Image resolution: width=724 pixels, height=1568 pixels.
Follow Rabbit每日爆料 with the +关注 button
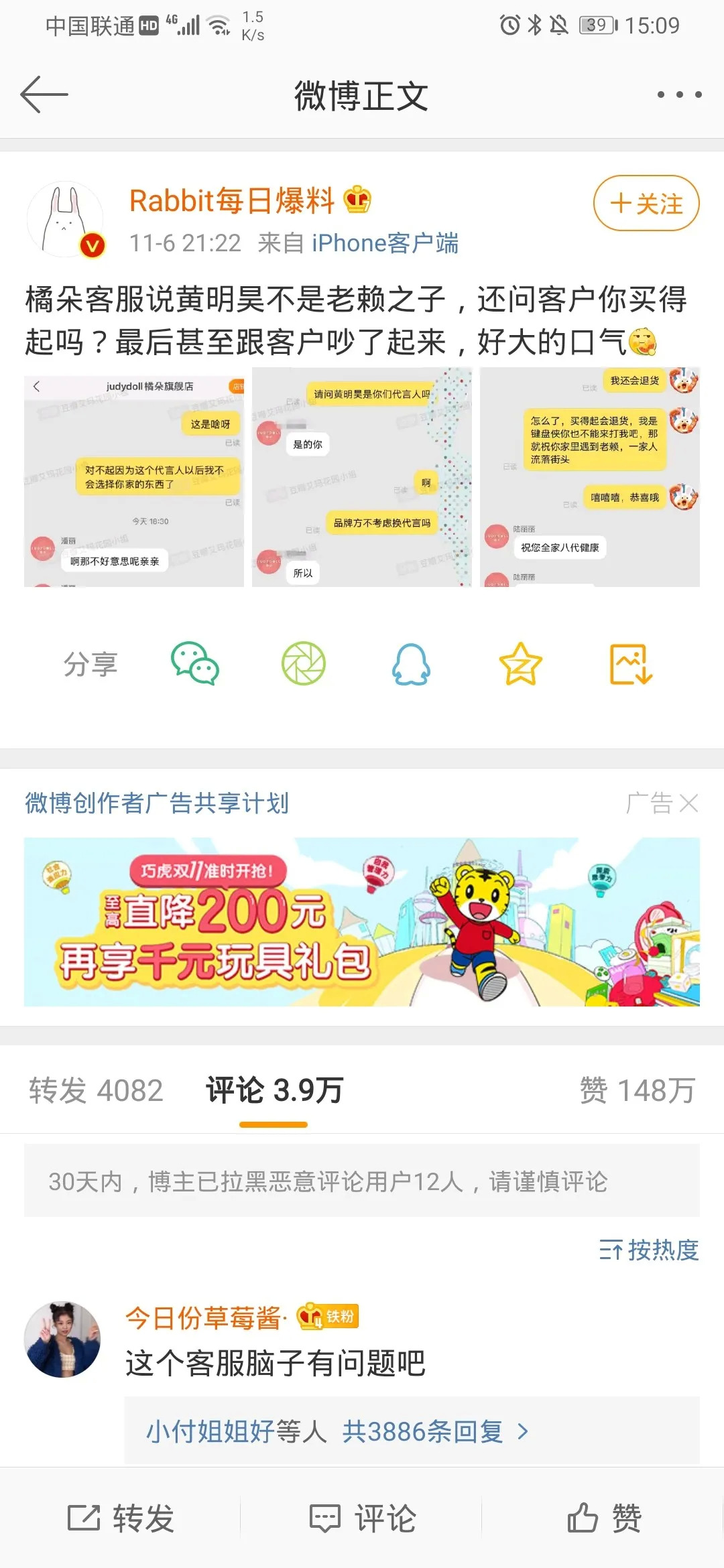(646, 203)
